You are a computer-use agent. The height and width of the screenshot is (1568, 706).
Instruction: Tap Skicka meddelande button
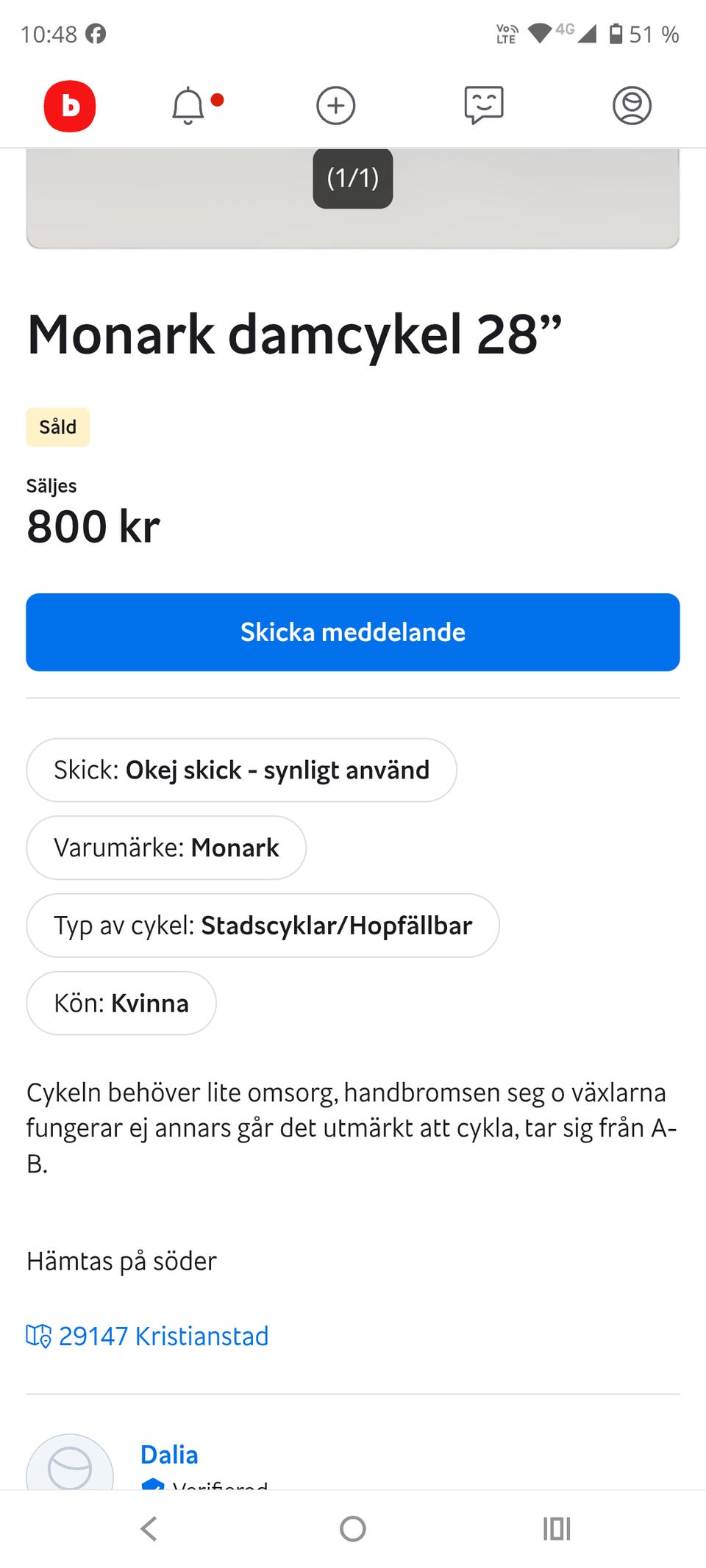pos(353,632)
